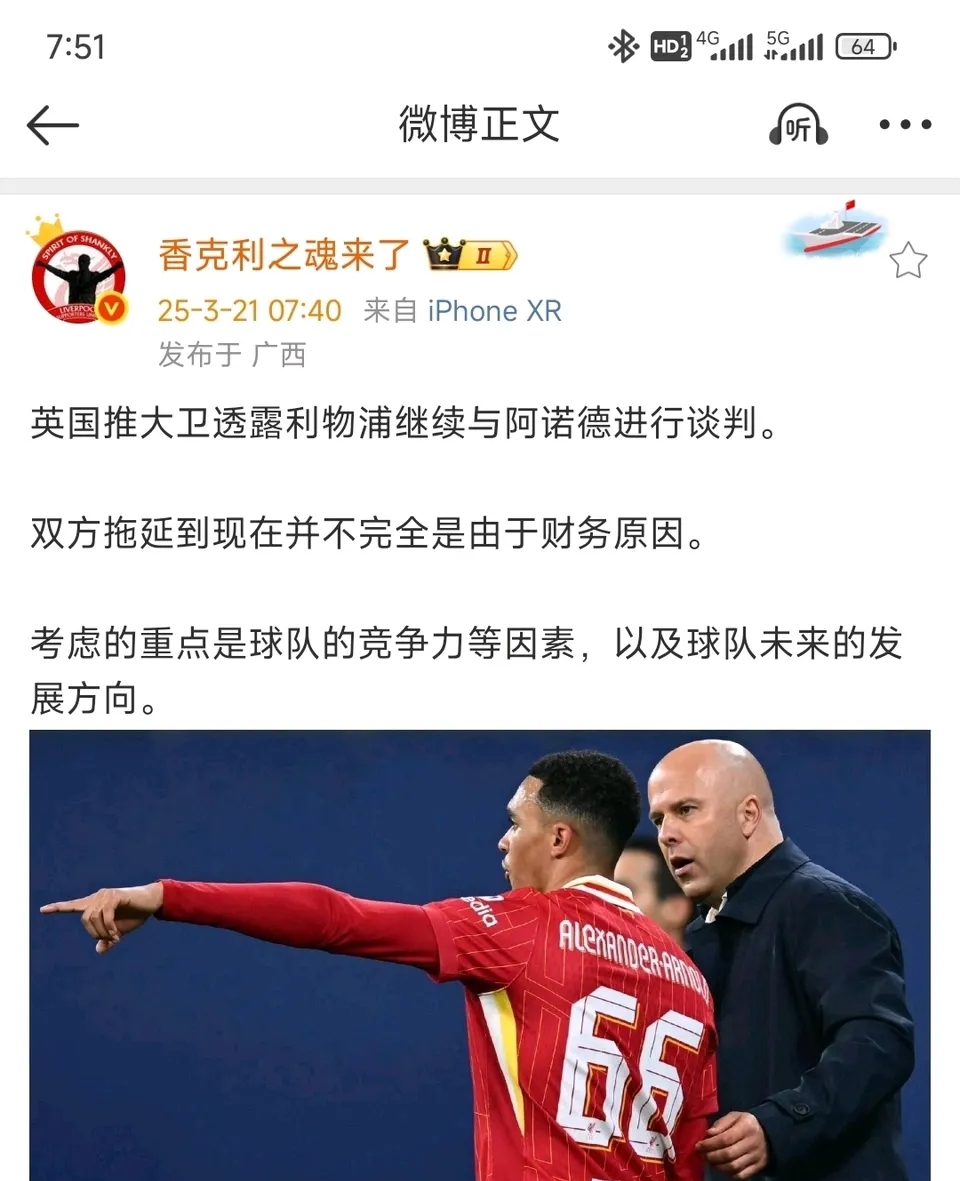Tap the username 香克利之魂来了
The height and width of the screenshot is (1181, 960).
(283, 256)
